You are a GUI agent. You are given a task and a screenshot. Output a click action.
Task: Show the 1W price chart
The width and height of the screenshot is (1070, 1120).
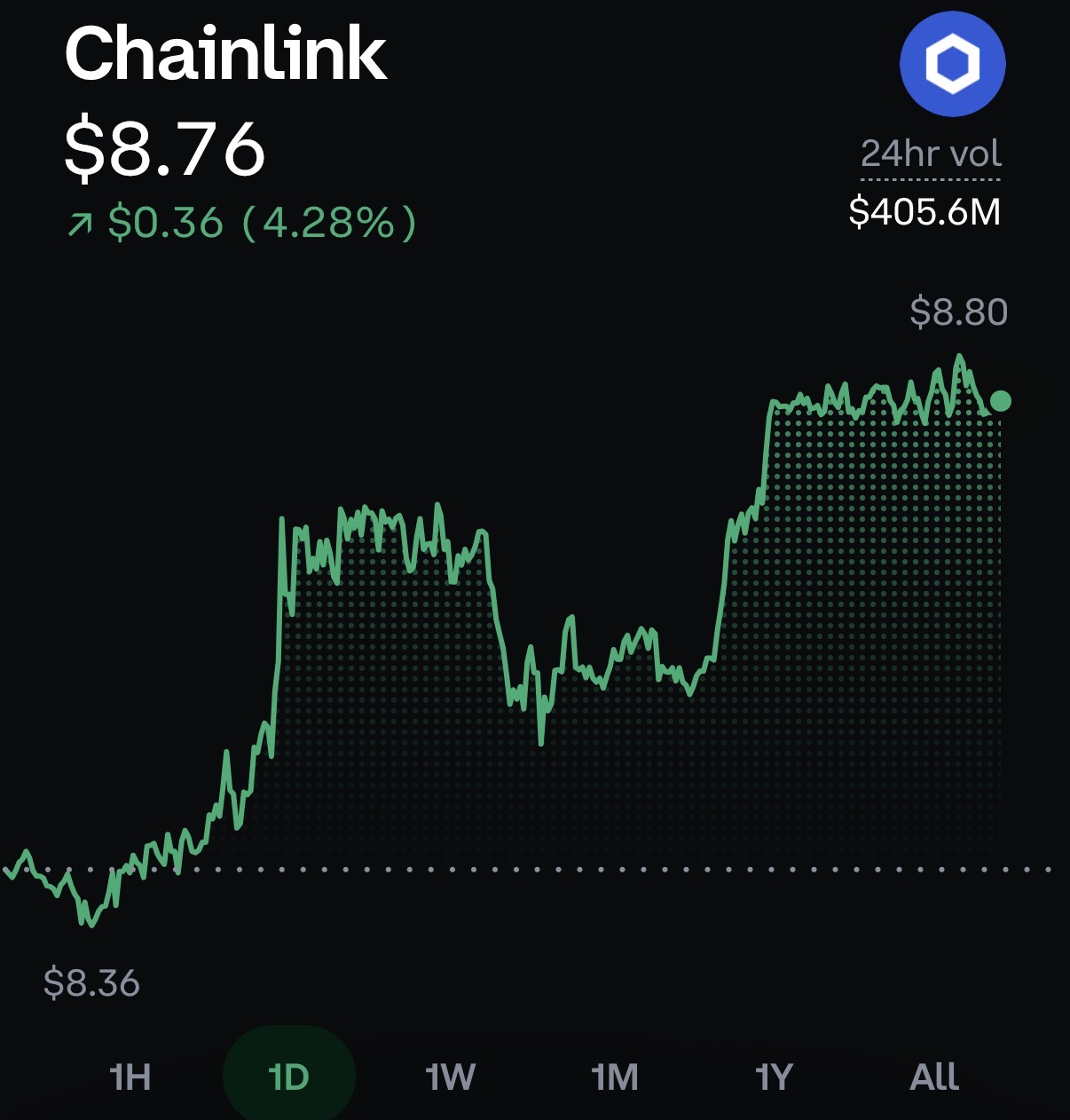(x=450, y=1077)
